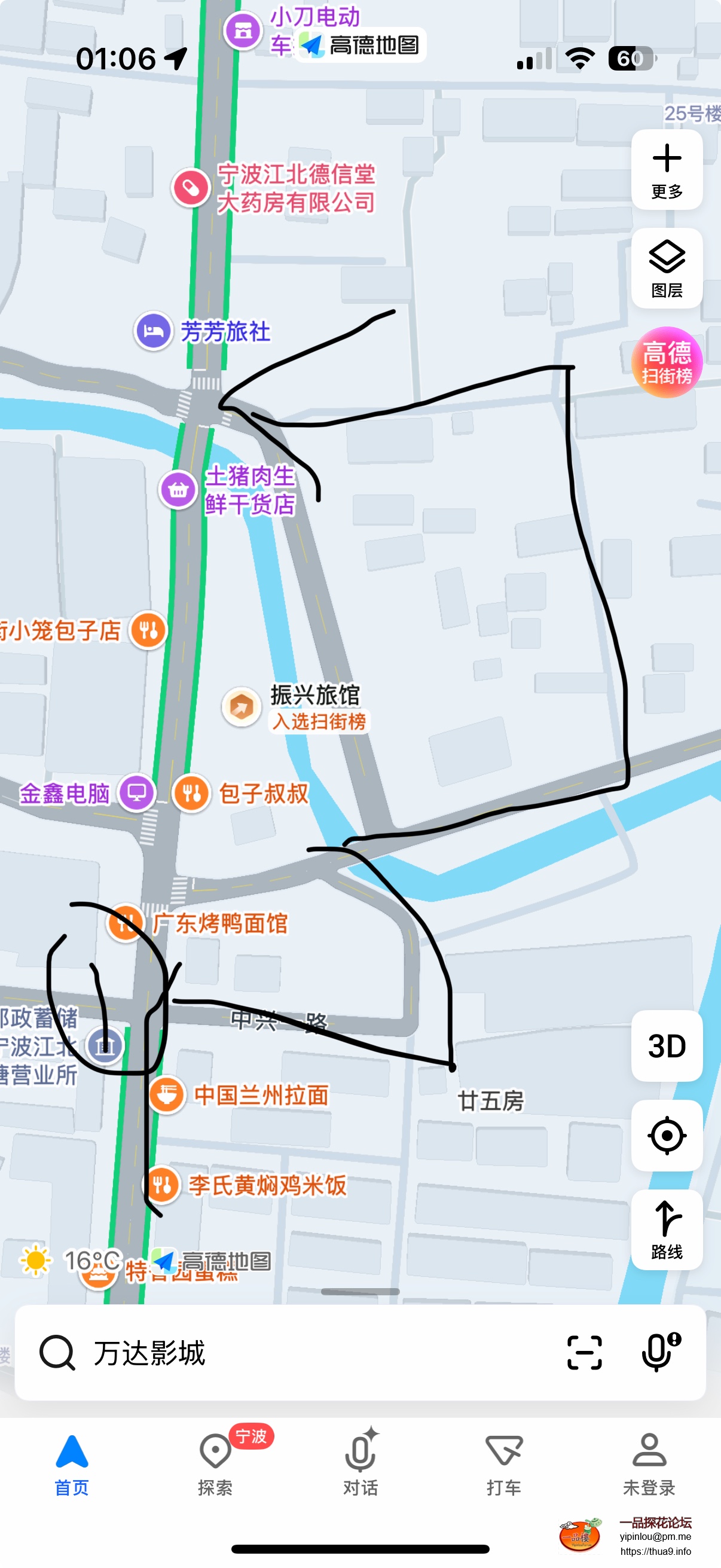721x1568 pixels.
Task: Open the 高德扫街榜 ranking badge
Action: [x=666, y=363]
